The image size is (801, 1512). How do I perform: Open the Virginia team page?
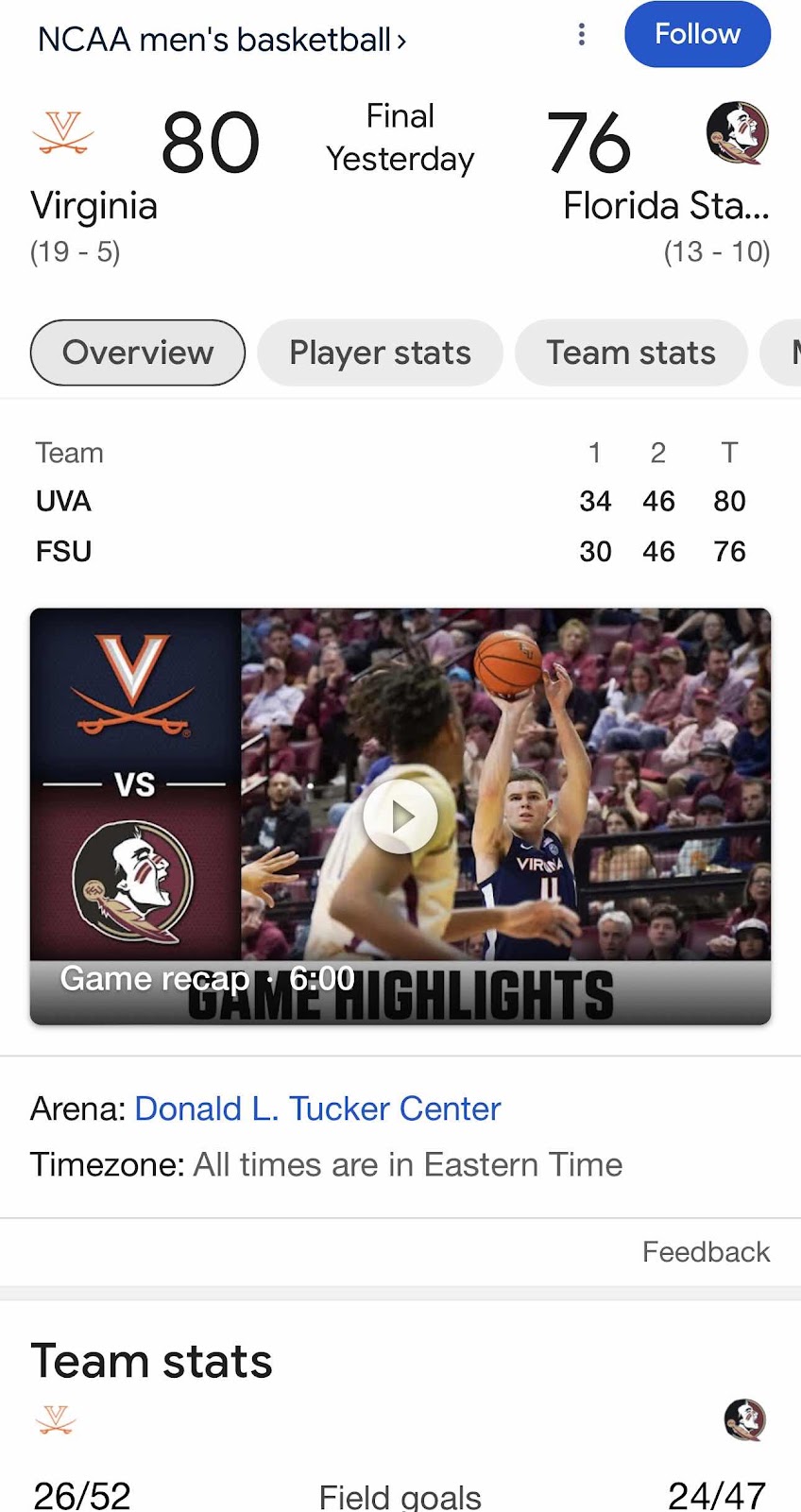[x=94, y=205]
